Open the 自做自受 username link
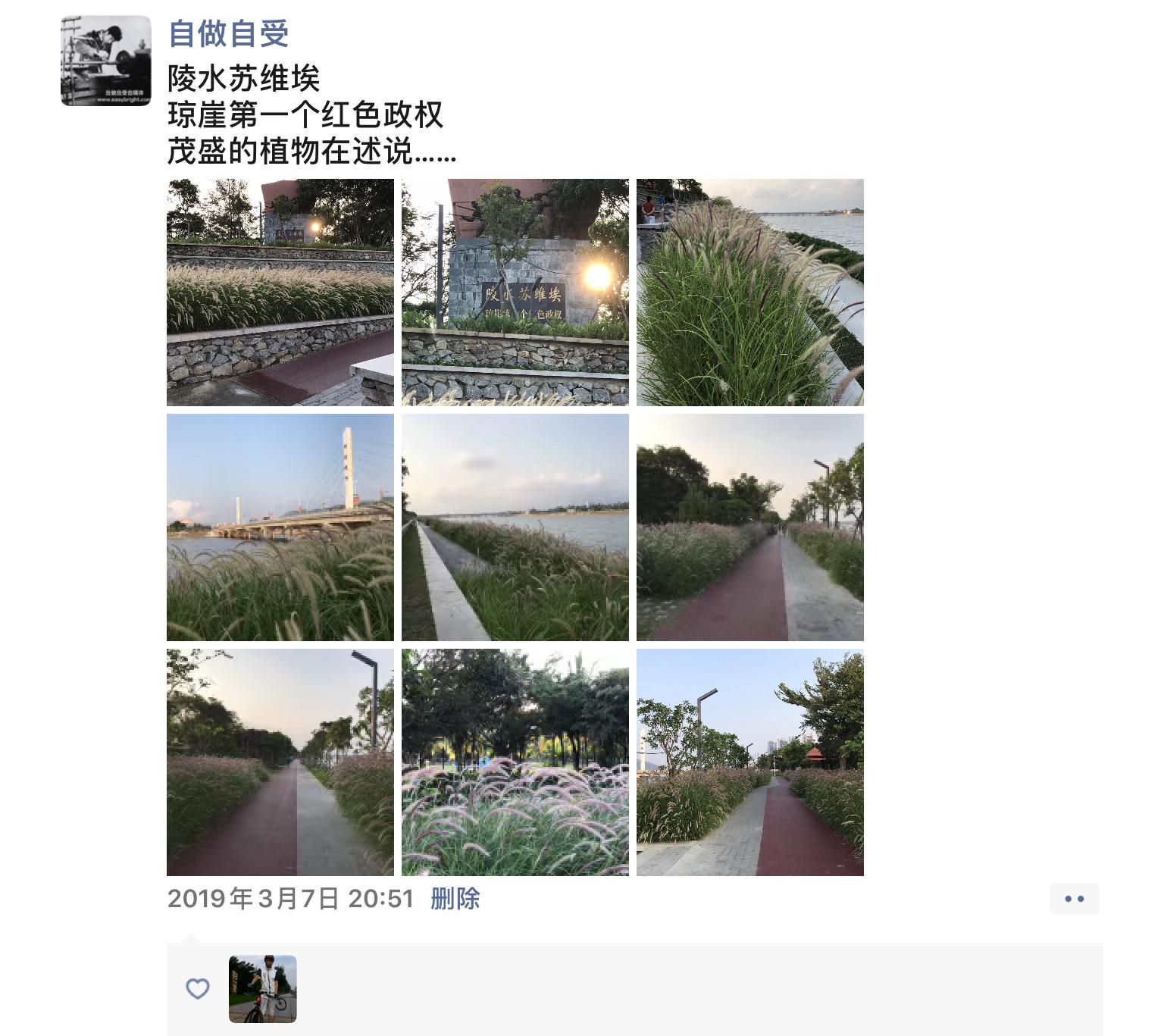This screenshot has height=1036, width=1164. click(228, 33)
